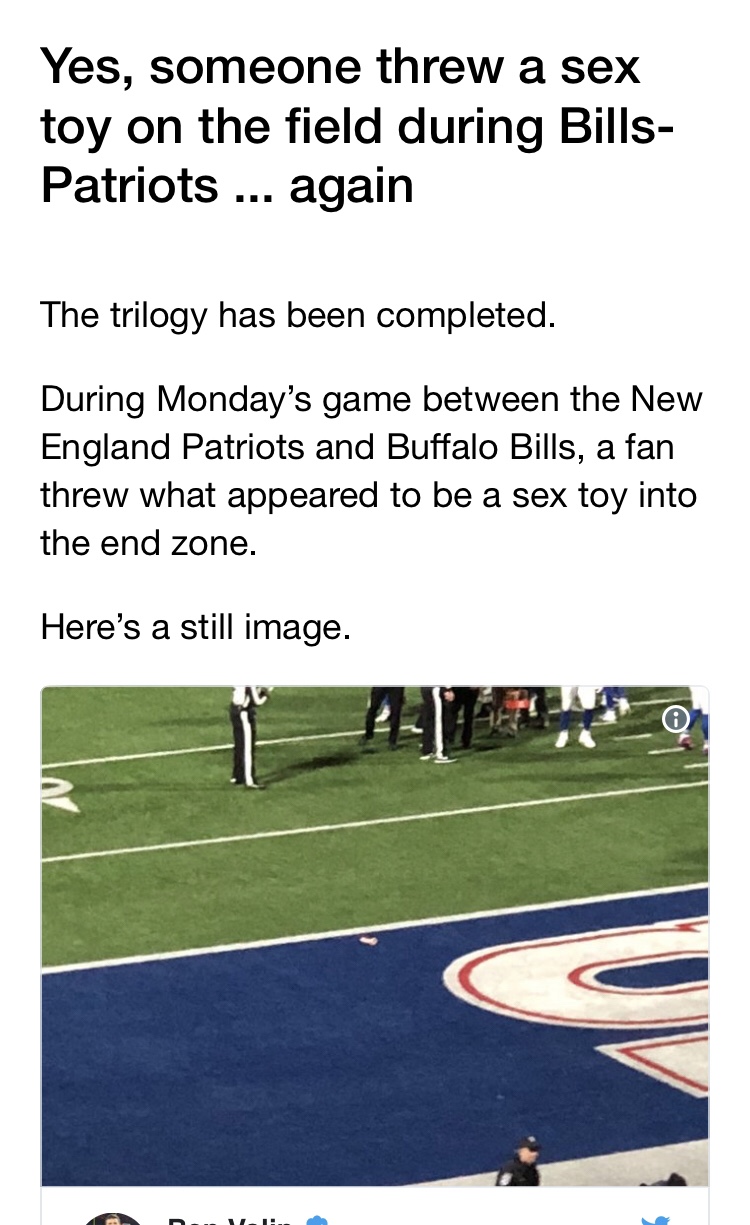Tap the info icon on the tweet image
The image size is (750, 1225).
click(x=676, y=718)
